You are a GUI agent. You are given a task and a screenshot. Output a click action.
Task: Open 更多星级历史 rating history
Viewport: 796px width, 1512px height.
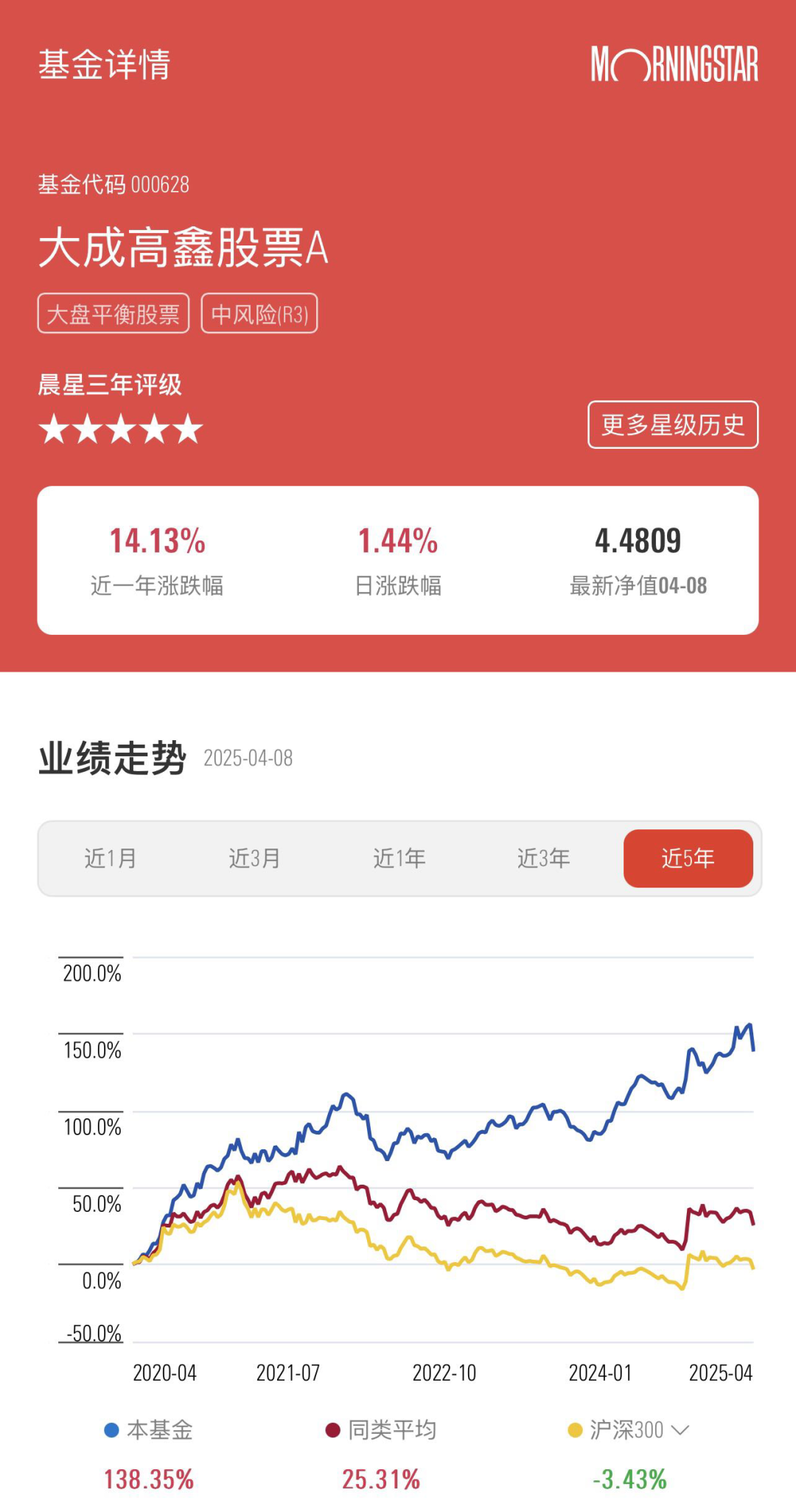click(x=673, y=425)
